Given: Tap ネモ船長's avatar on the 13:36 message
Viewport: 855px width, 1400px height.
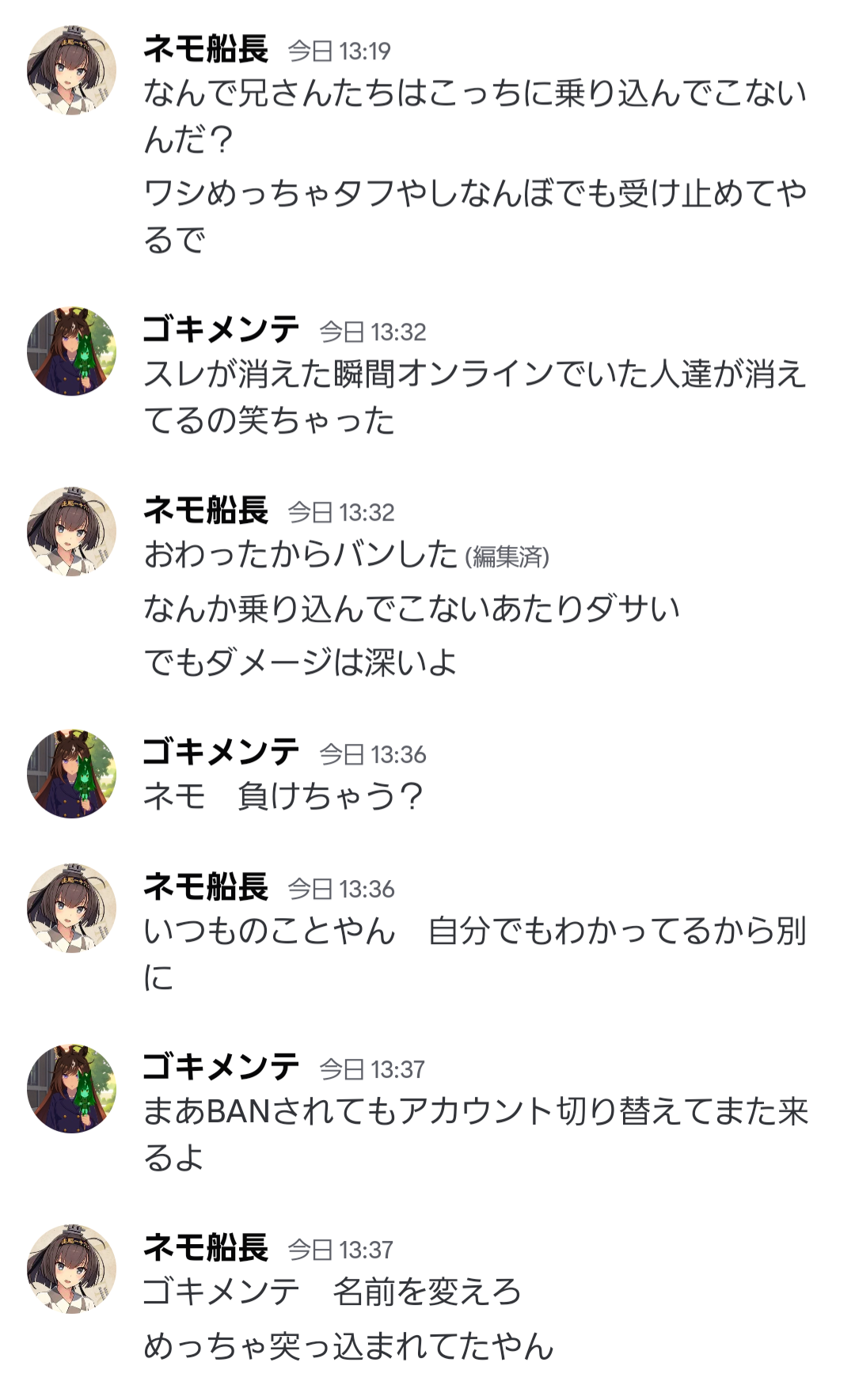Looking at the screenshot, I should [71, 908].
